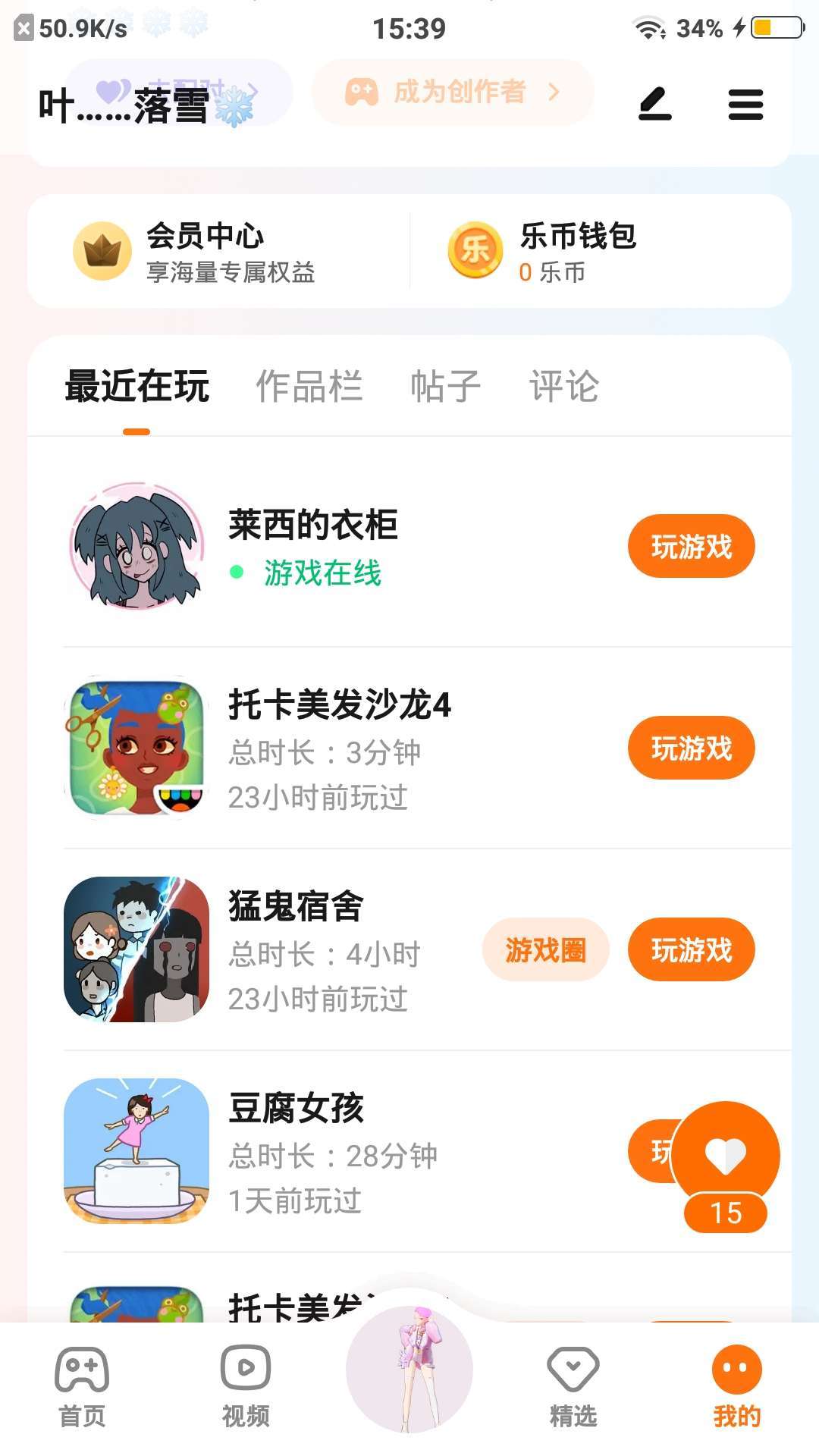This screenshot has width=819, height=1456.
Task: Switch to the 帖子 tab
Action: pos(445,386)
